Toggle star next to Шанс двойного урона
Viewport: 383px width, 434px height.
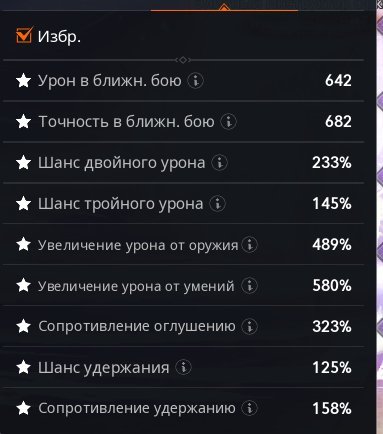[x=24, y=163]
